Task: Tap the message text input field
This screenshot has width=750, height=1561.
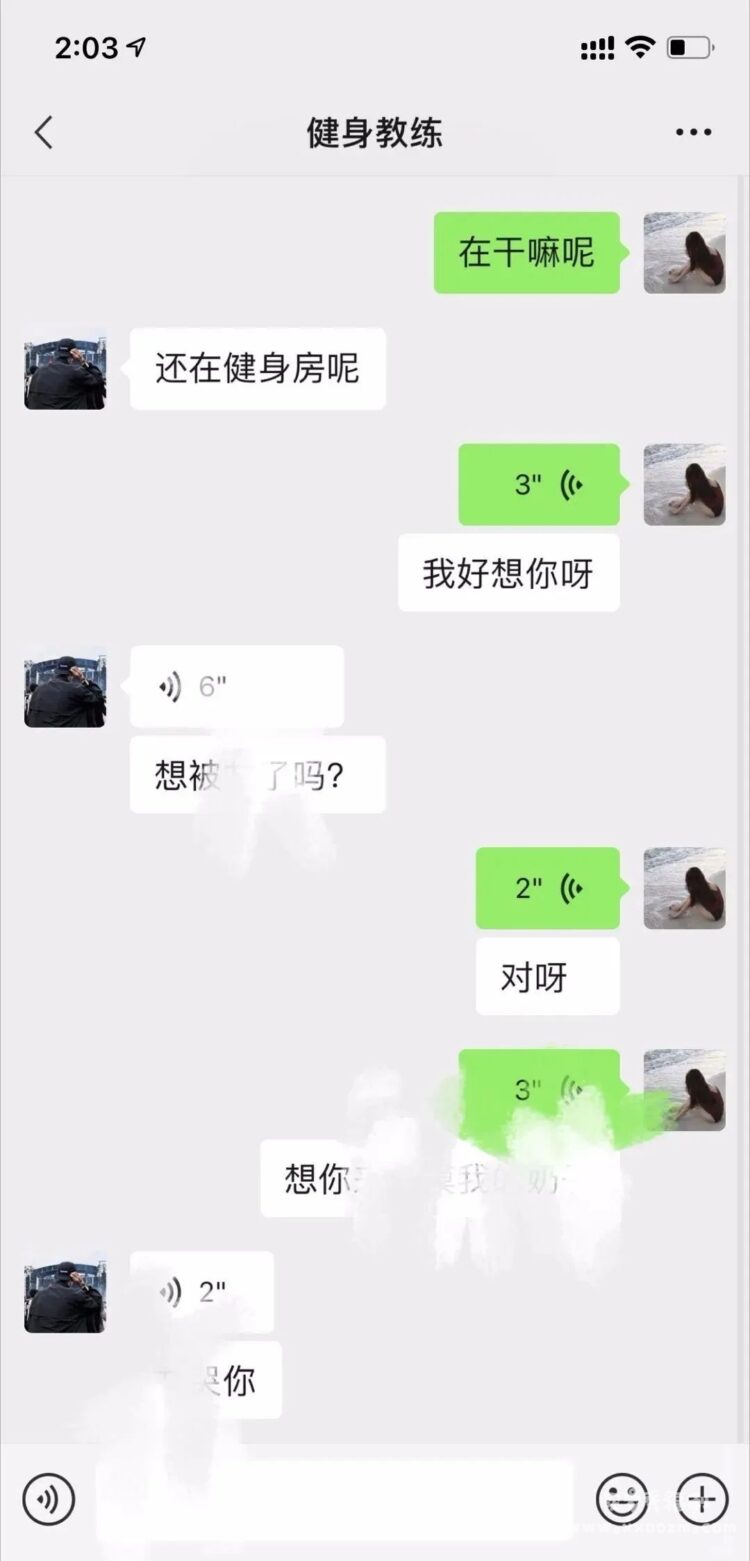Action: (x=335, y=1500)
